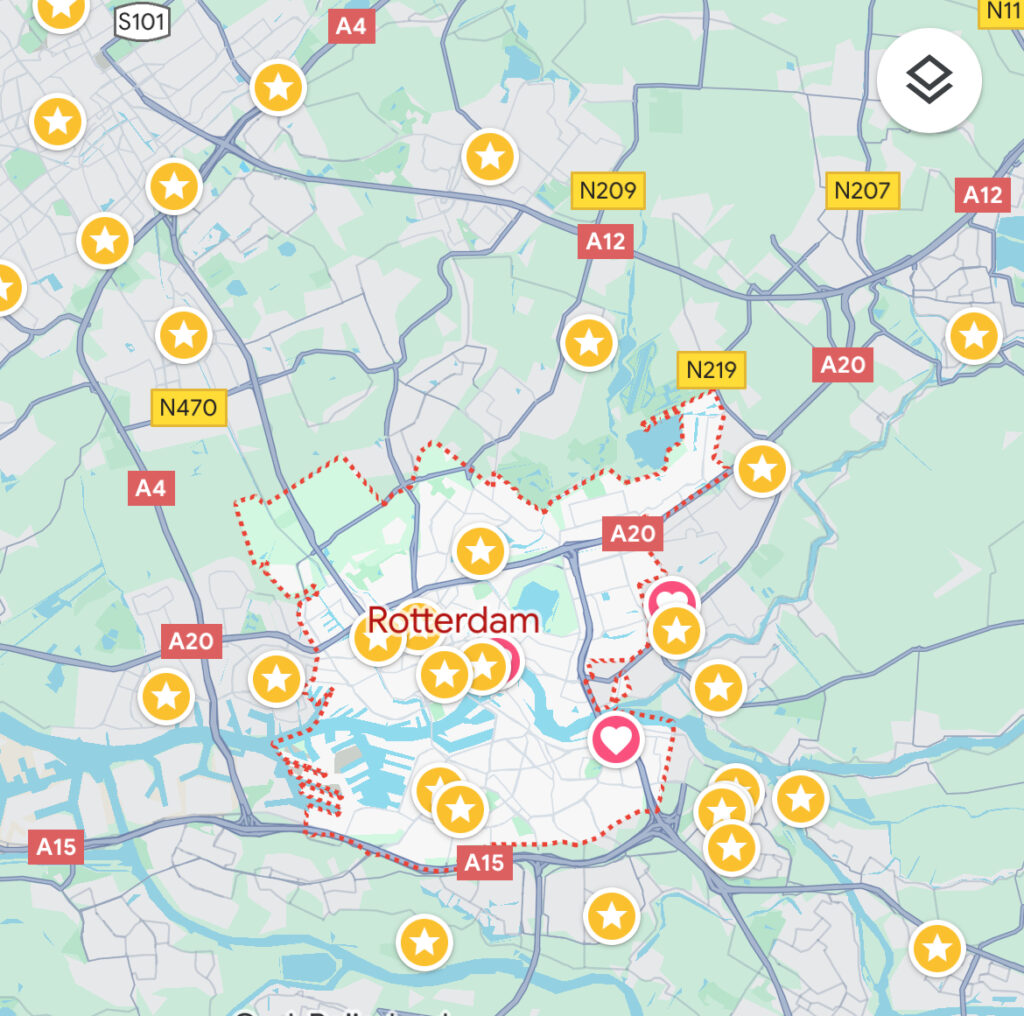Tap the star pin next to the top A4 label
Screen dimensions: 1024x1016
click(x=278, y=88)
